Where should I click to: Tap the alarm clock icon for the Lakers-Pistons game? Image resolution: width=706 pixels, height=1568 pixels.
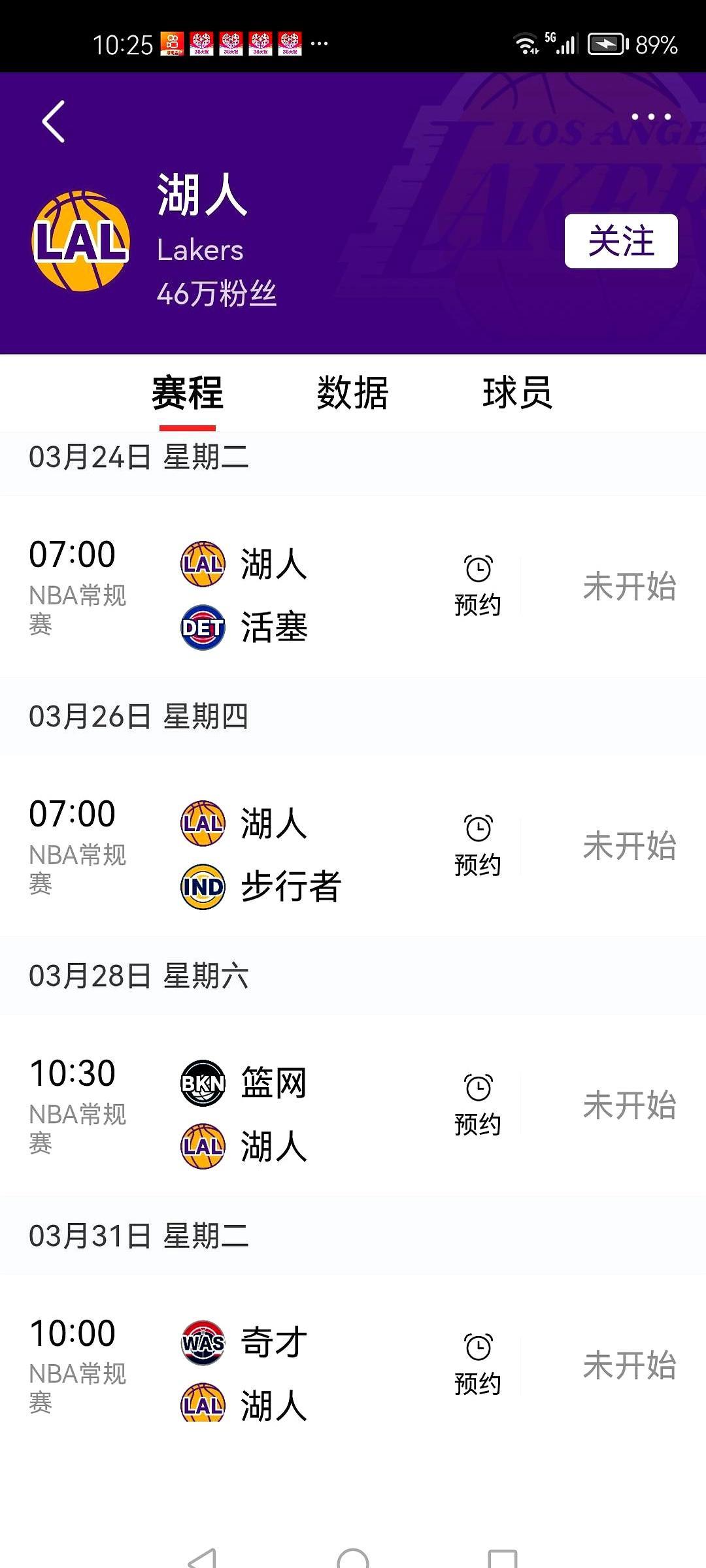(x=477, y=567)
